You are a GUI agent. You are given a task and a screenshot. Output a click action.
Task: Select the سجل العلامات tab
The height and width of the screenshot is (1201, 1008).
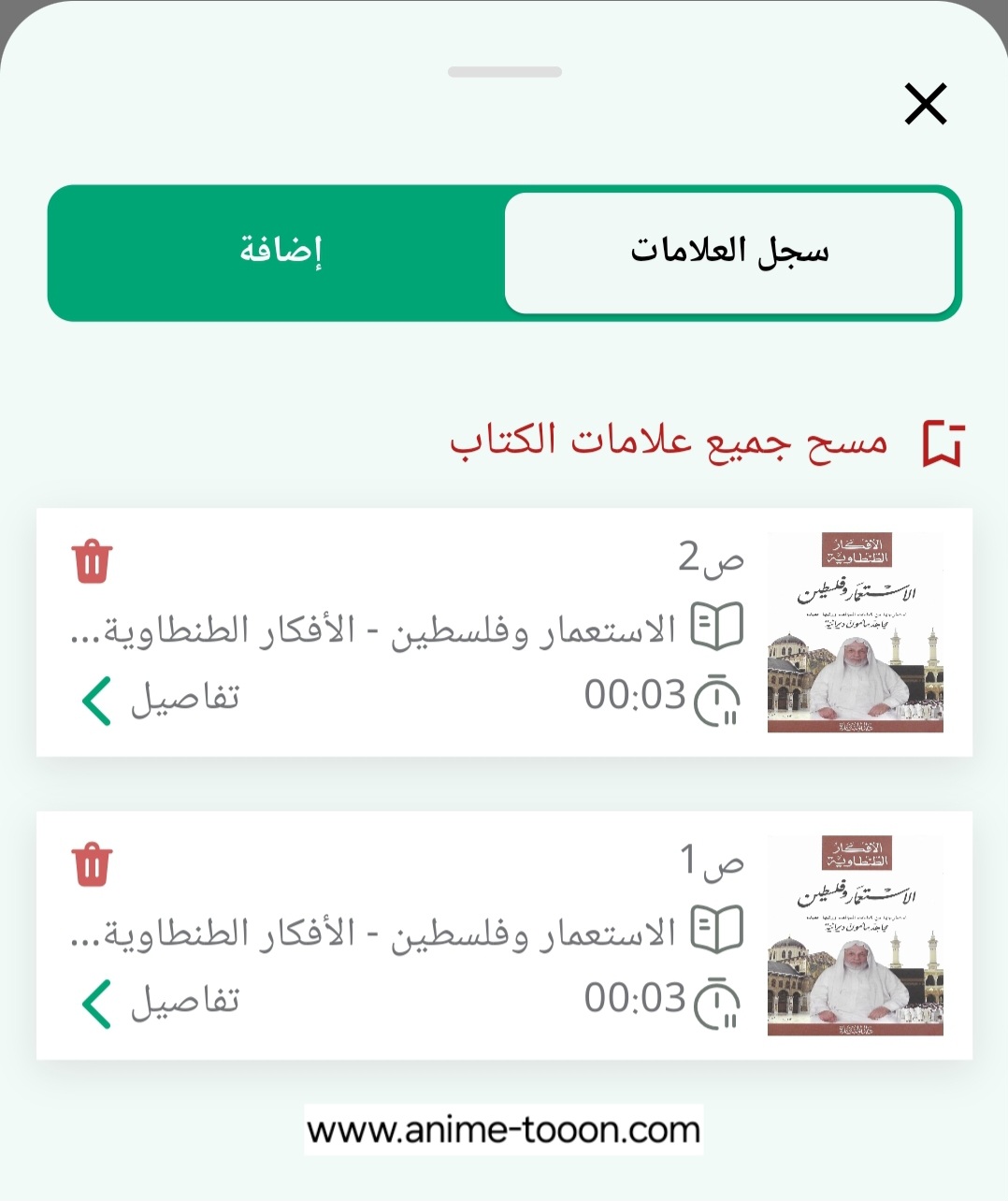pyautogui.click(x=729, y=253)
